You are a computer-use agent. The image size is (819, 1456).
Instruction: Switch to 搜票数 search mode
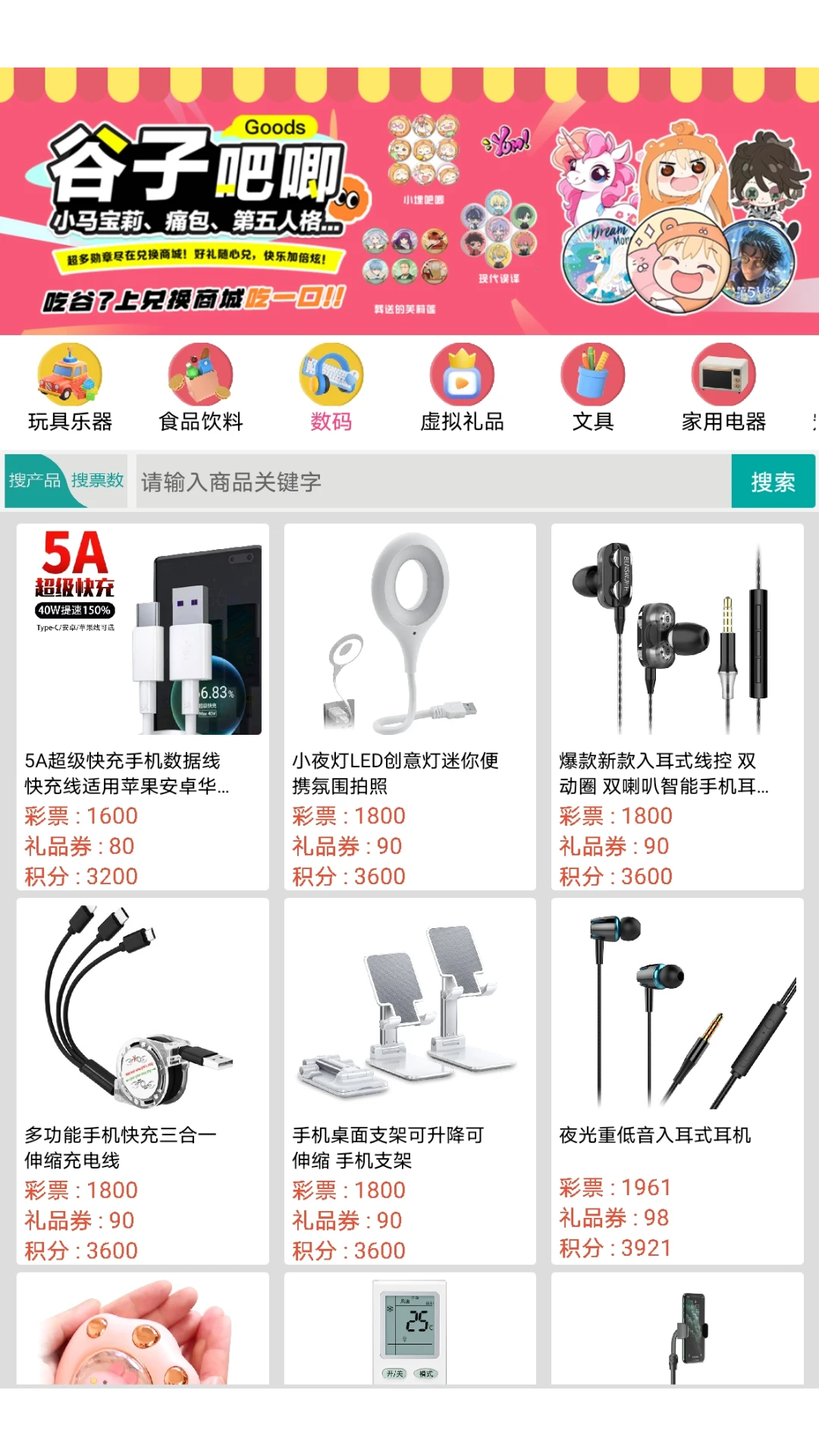point(98,481)
